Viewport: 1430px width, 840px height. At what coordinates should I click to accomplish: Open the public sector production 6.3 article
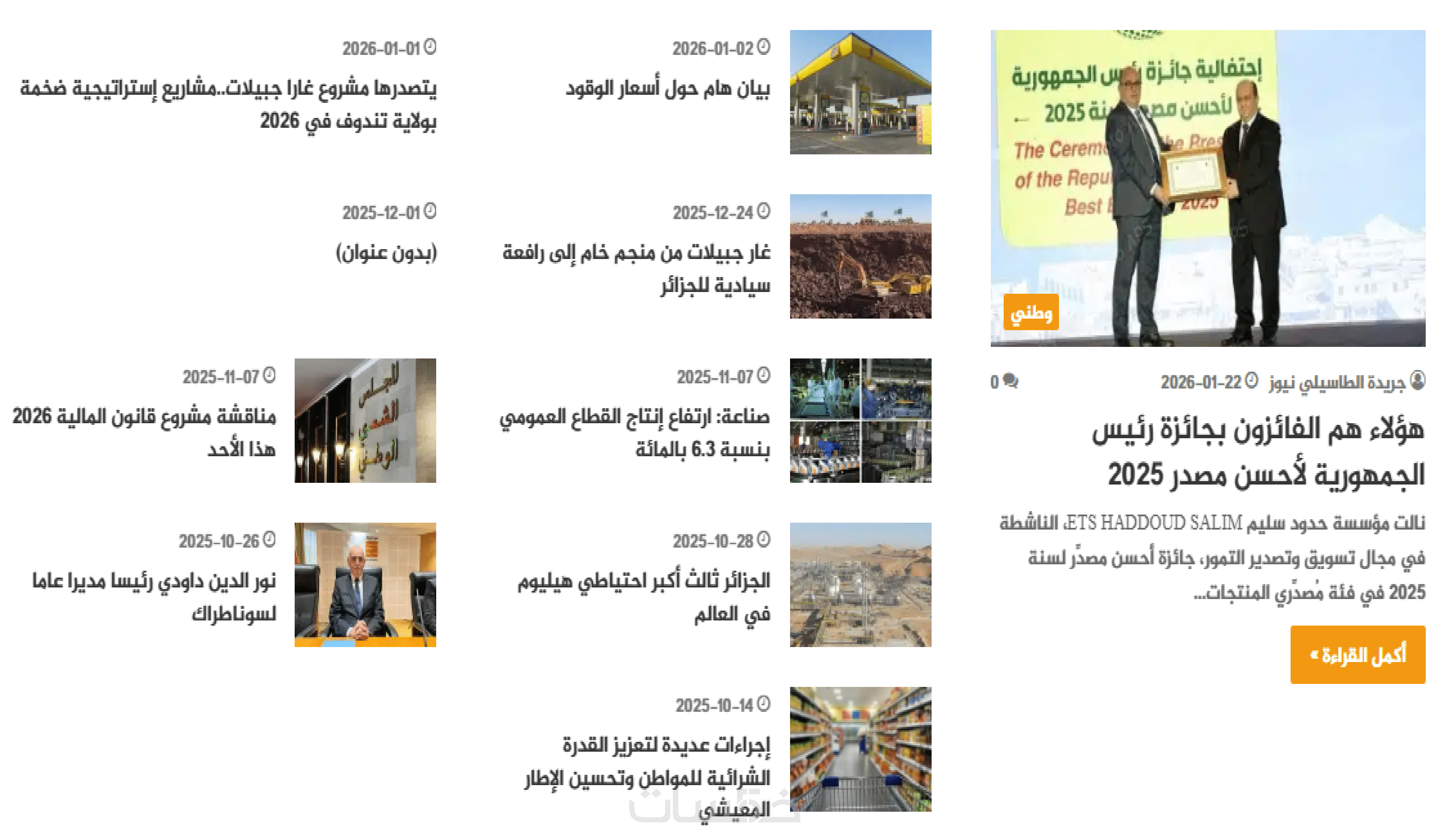[634, 433]
